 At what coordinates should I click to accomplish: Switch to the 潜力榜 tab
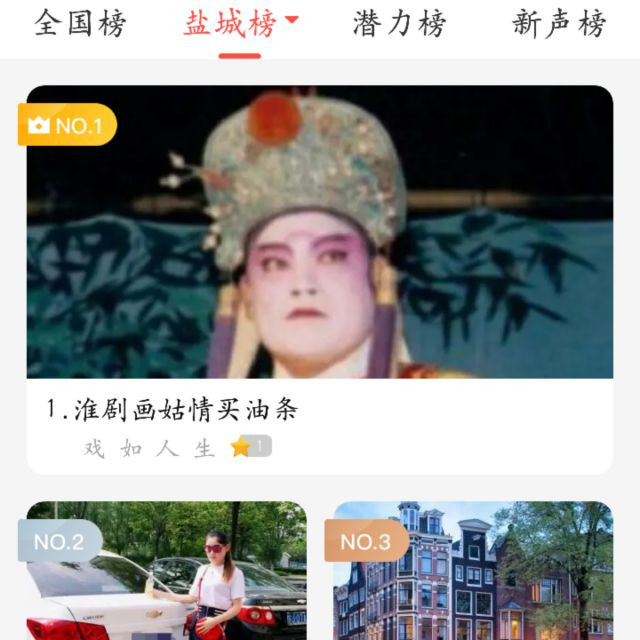[x=399, y=24]
